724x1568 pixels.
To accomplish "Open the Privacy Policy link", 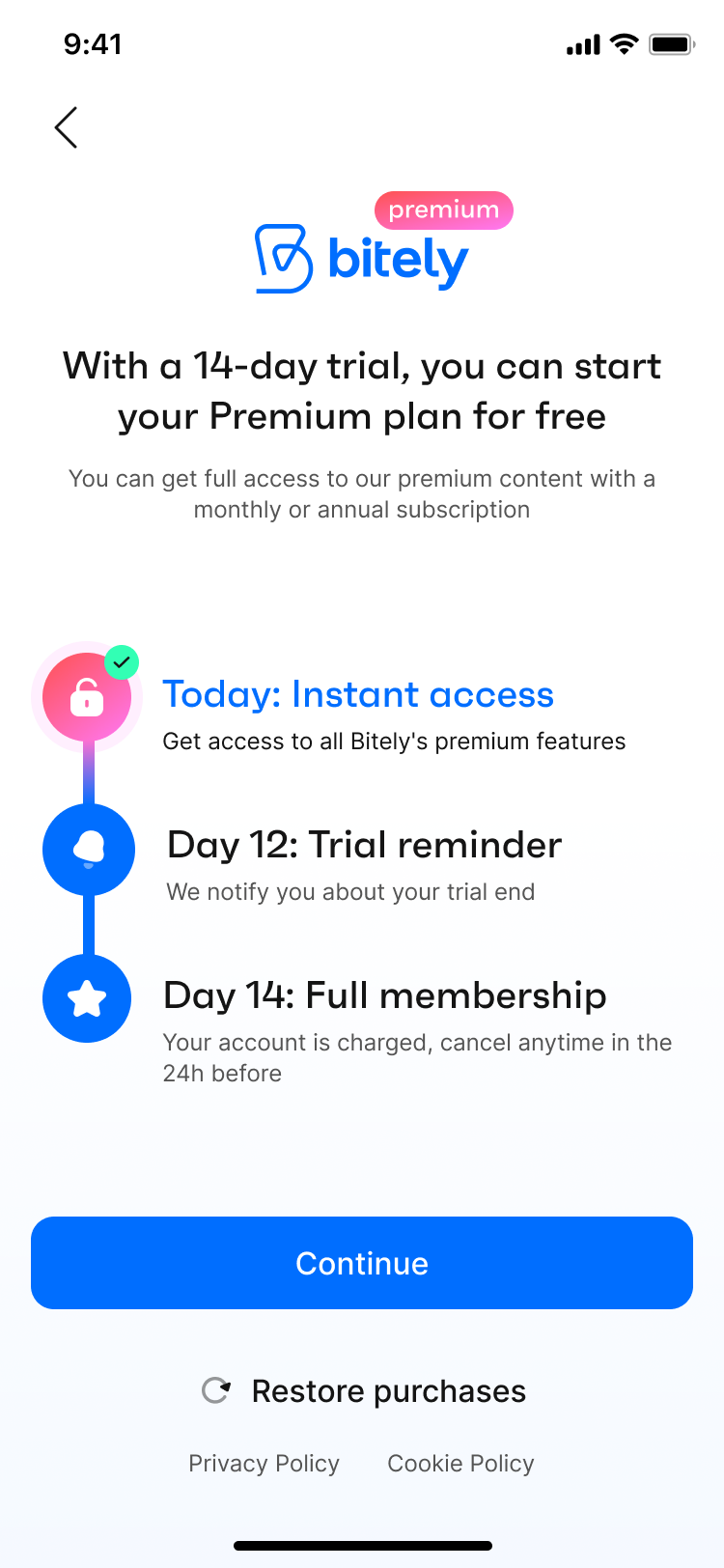I will 264,1463.
